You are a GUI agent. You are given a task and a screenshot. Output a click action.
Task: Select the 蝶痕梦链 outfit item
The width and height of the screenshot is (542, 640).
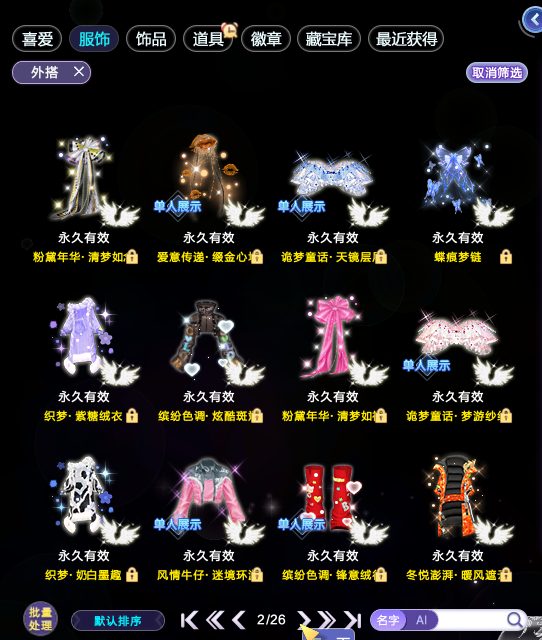tap(458, 198)
